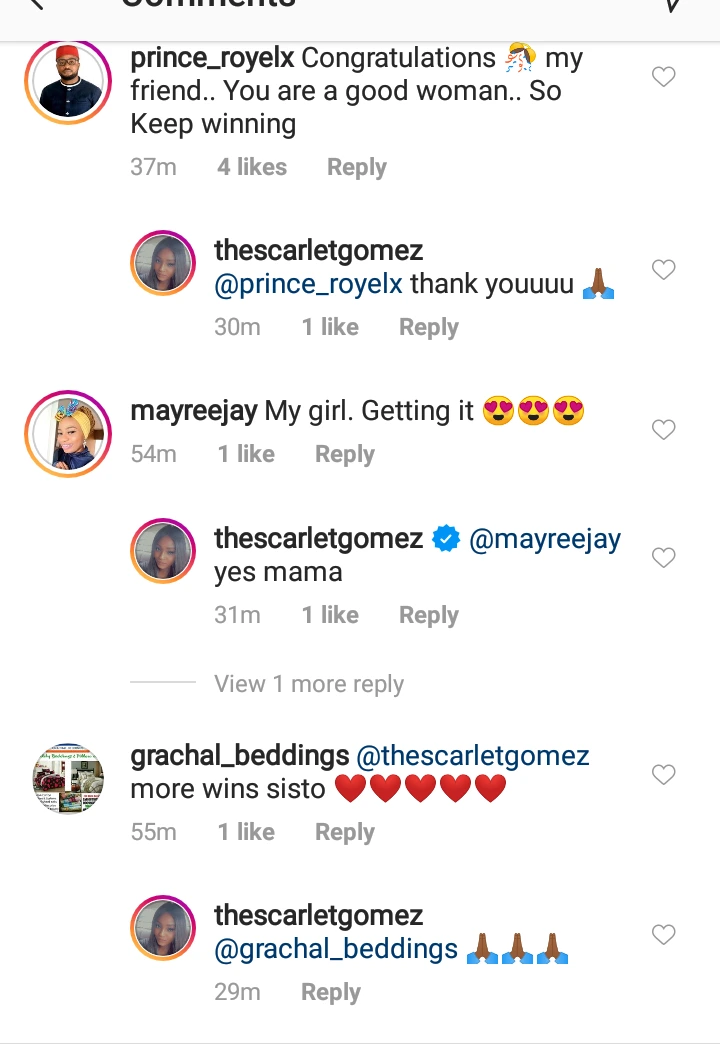Like thescarletgomez's 'thank youuuu' reply

tap(664, 270)
